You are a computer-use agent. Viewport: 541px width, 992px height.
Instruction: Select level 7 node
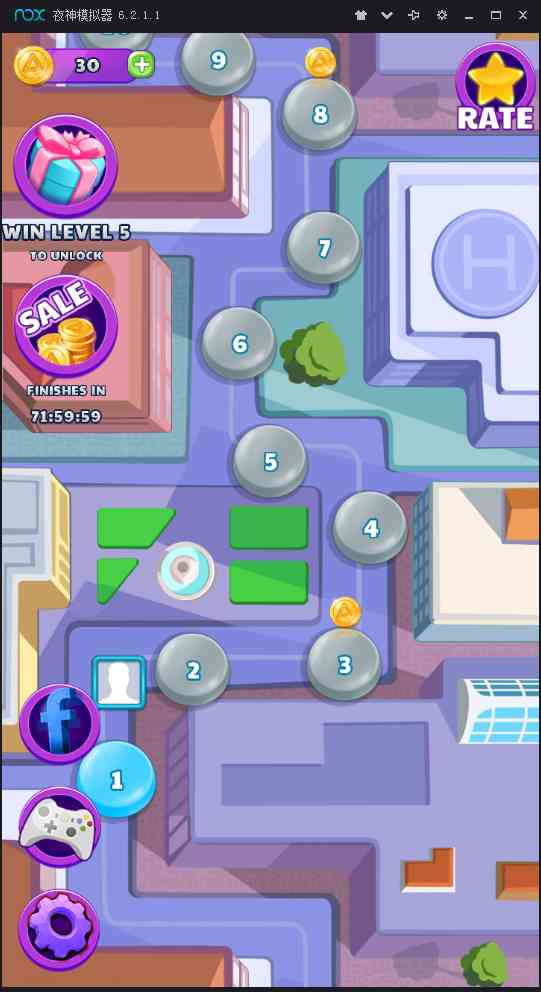click(x=324, y=248)
